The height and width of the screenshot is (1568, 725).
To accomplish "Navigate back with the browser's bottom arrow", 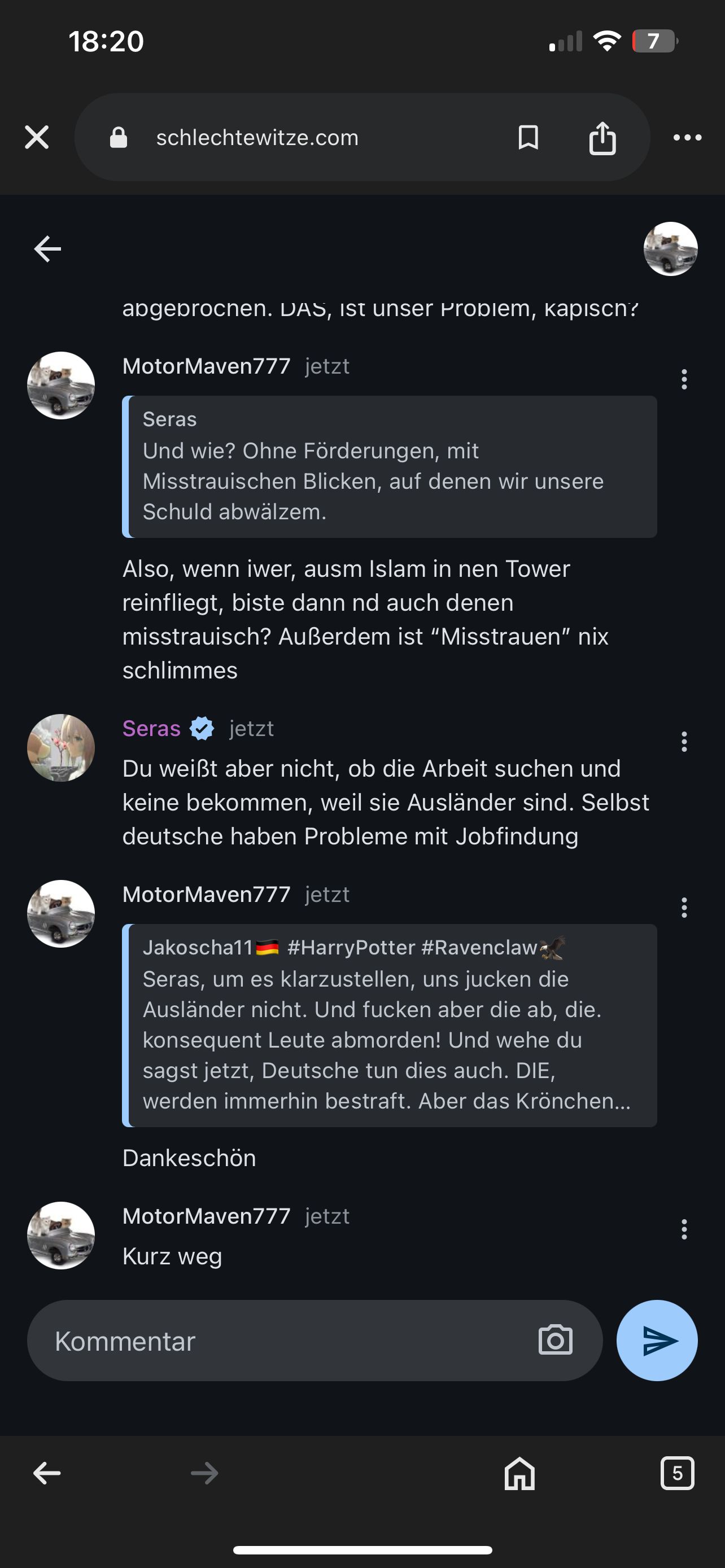I will [x=47, y=1473].
